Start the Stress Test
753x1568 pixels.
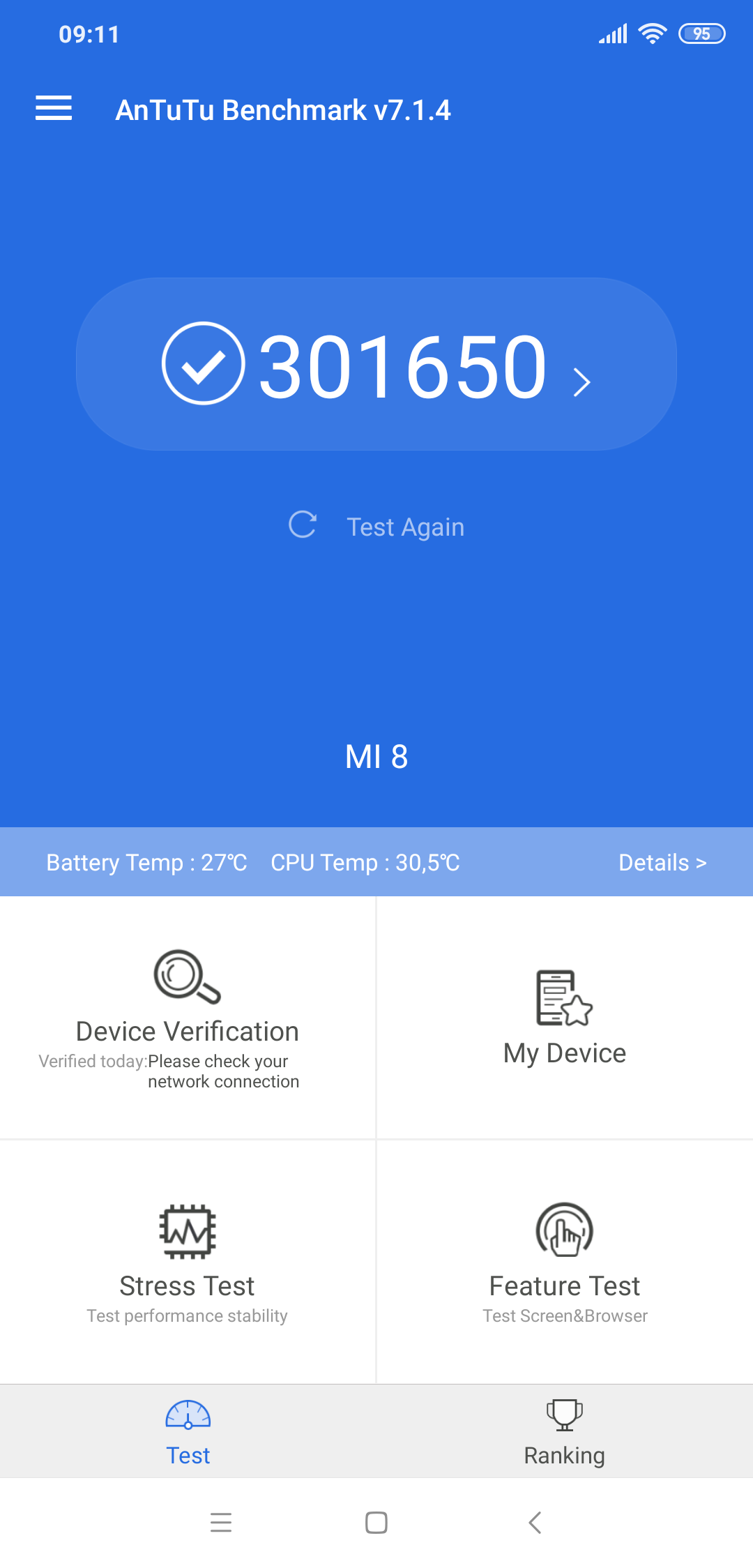[x=187, y=1261]
